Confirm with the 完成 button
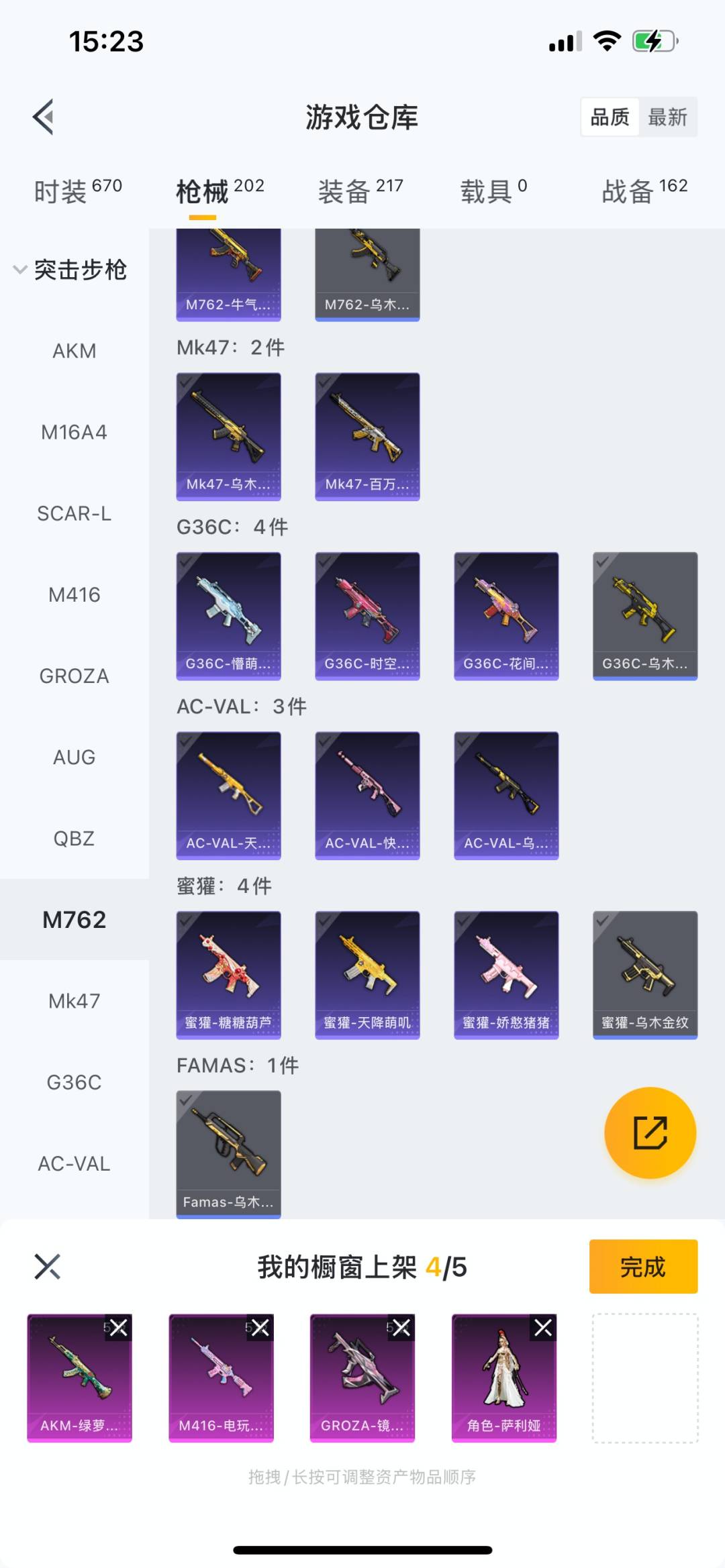 pyautogui.click(x=642, y=1267)
